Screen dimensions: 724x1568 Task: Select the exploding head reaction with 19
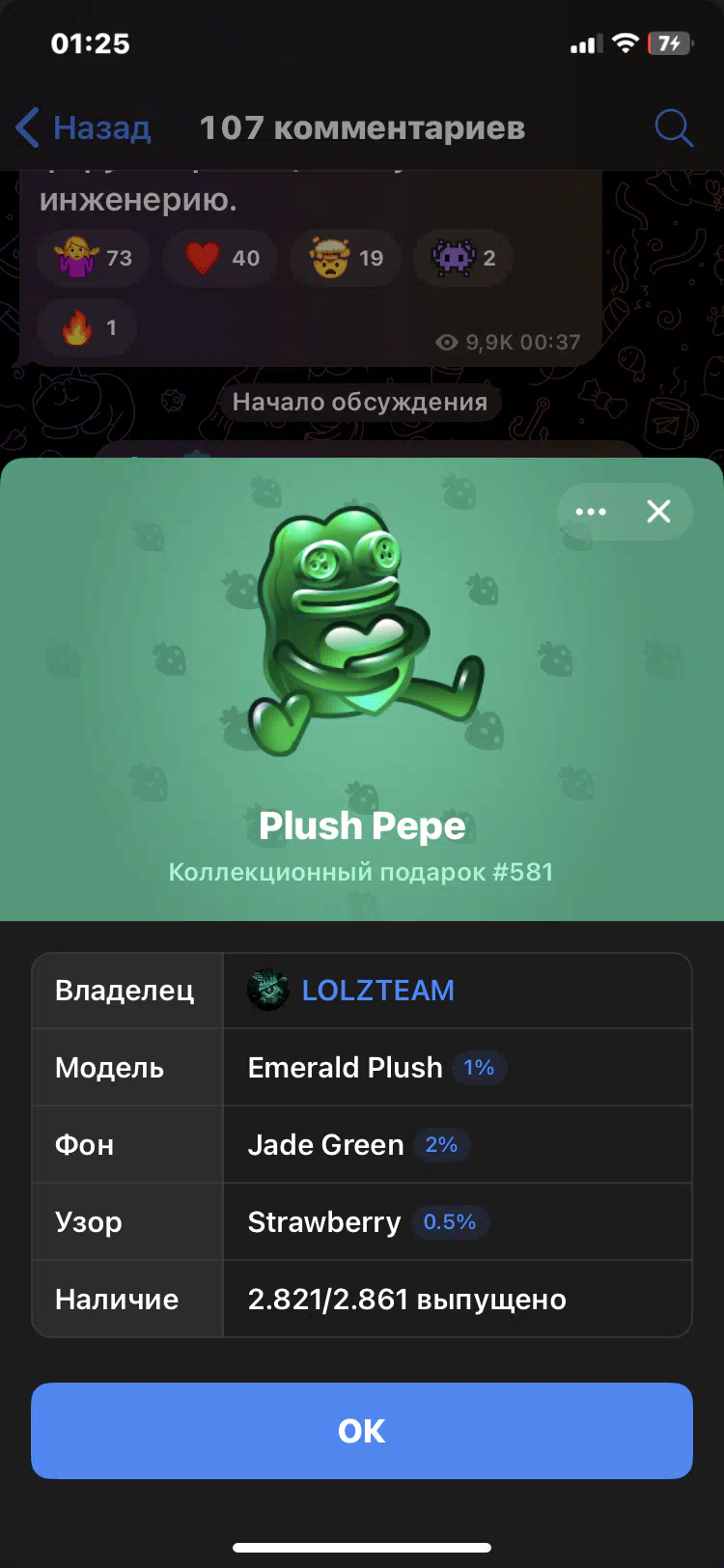tap(346, 258)
